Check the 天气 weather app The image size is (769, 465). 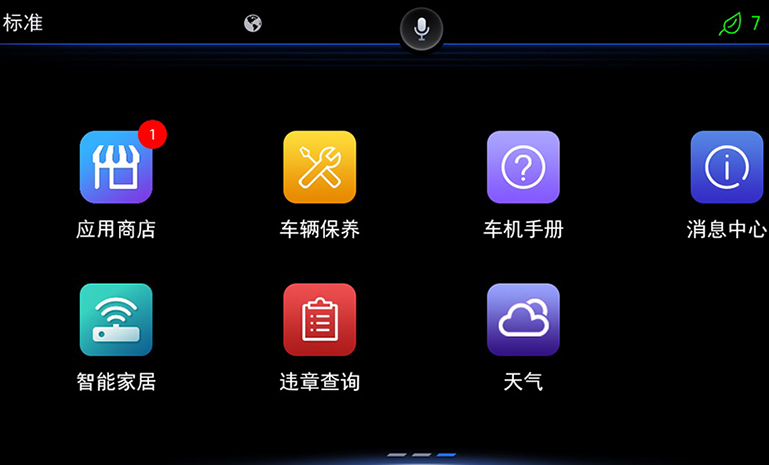(523, 320)
